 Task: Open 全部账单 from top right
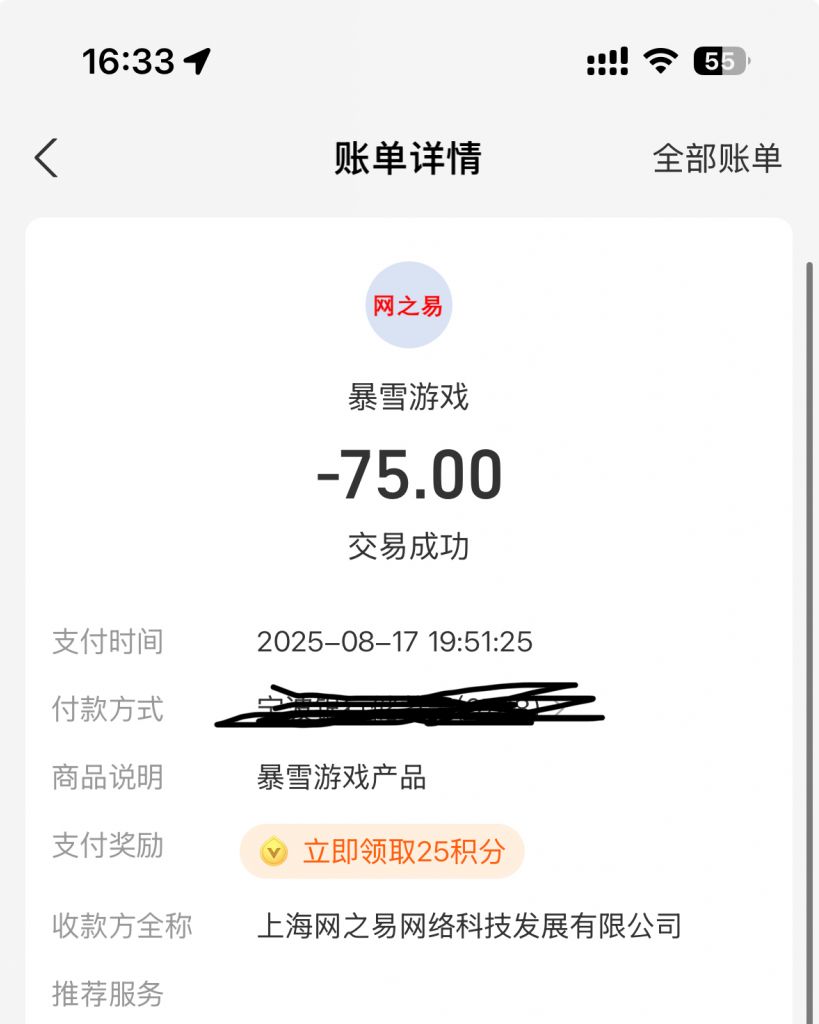pos(718,158)
